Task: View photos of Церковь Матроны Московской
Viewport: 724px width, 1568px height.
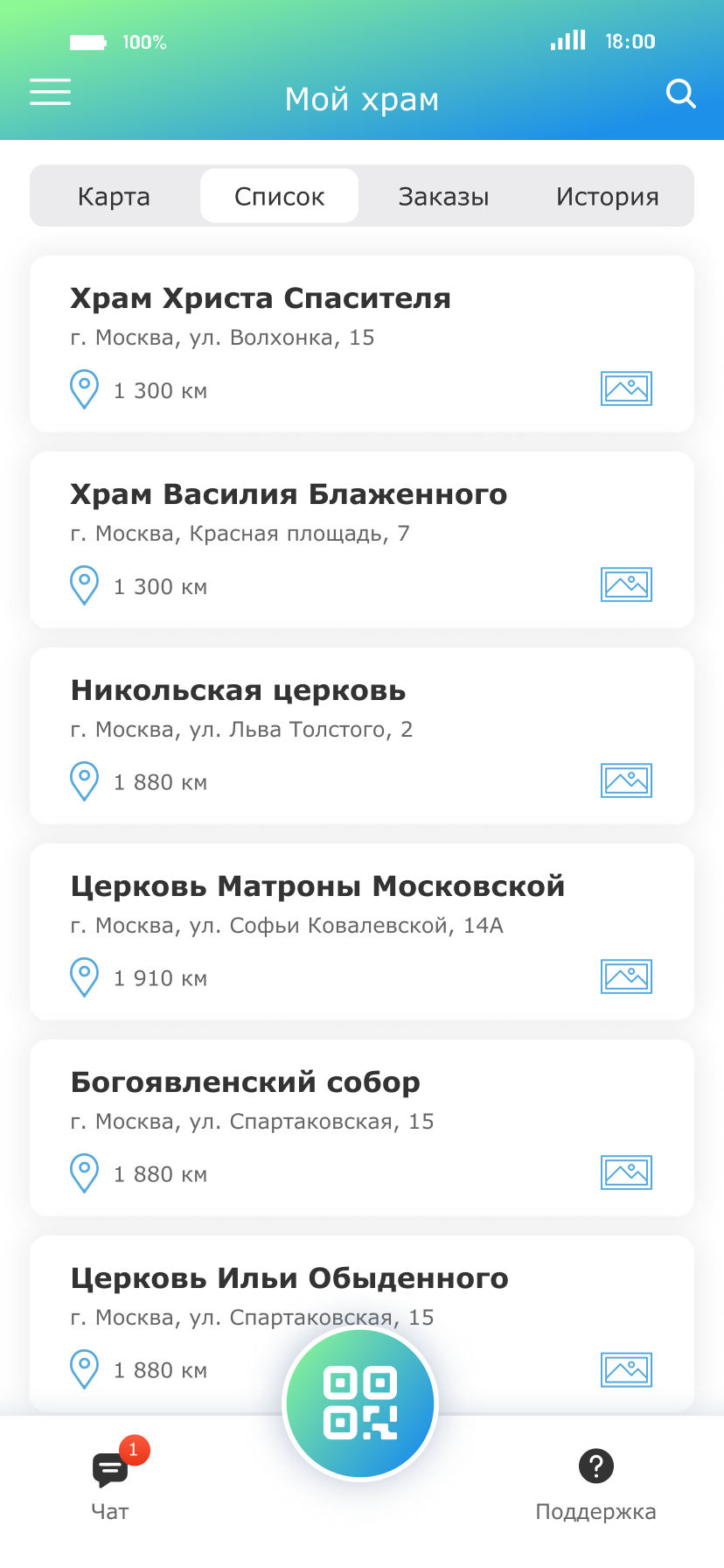Action: 626,976
